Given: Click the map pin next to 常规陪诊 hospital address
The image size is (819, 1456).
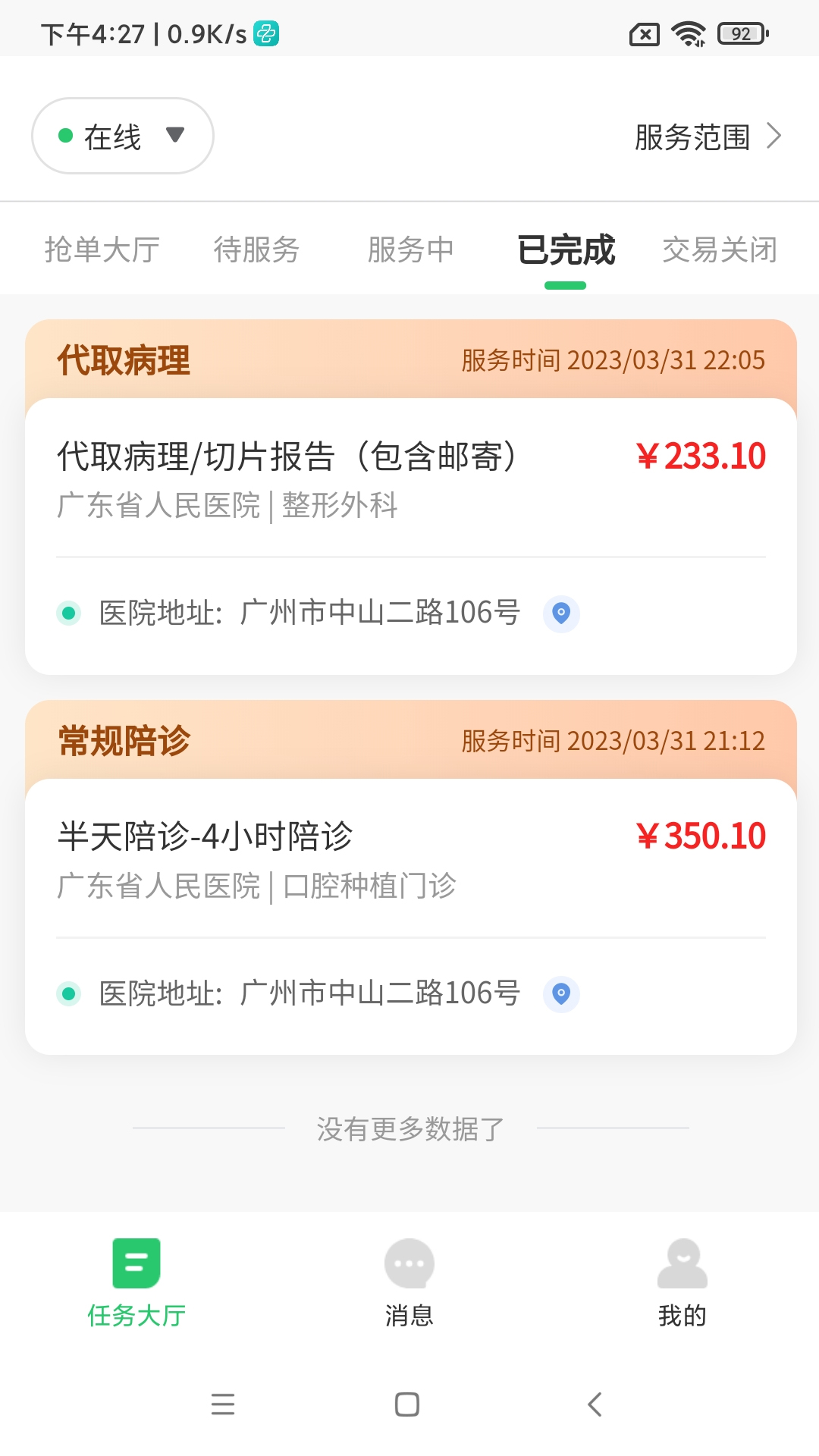Looking at the screenshot, I should (561, 994).
